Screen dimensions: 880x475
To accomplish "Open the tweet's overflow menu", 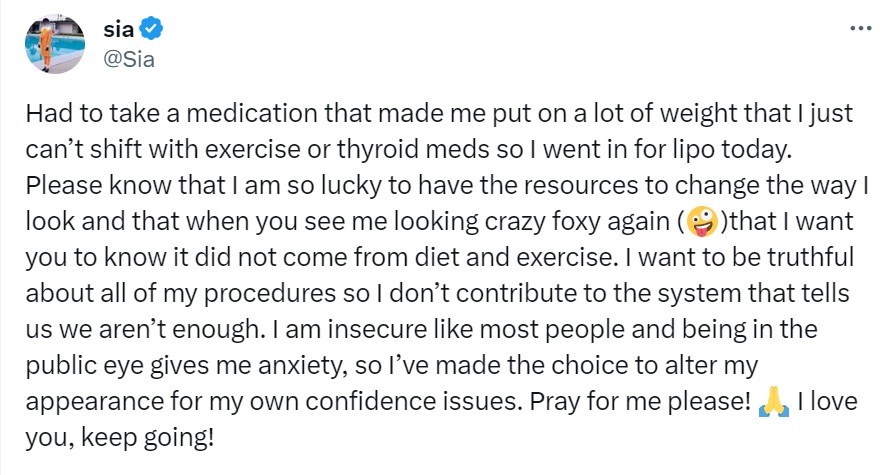I will click(x=859, y=29).
